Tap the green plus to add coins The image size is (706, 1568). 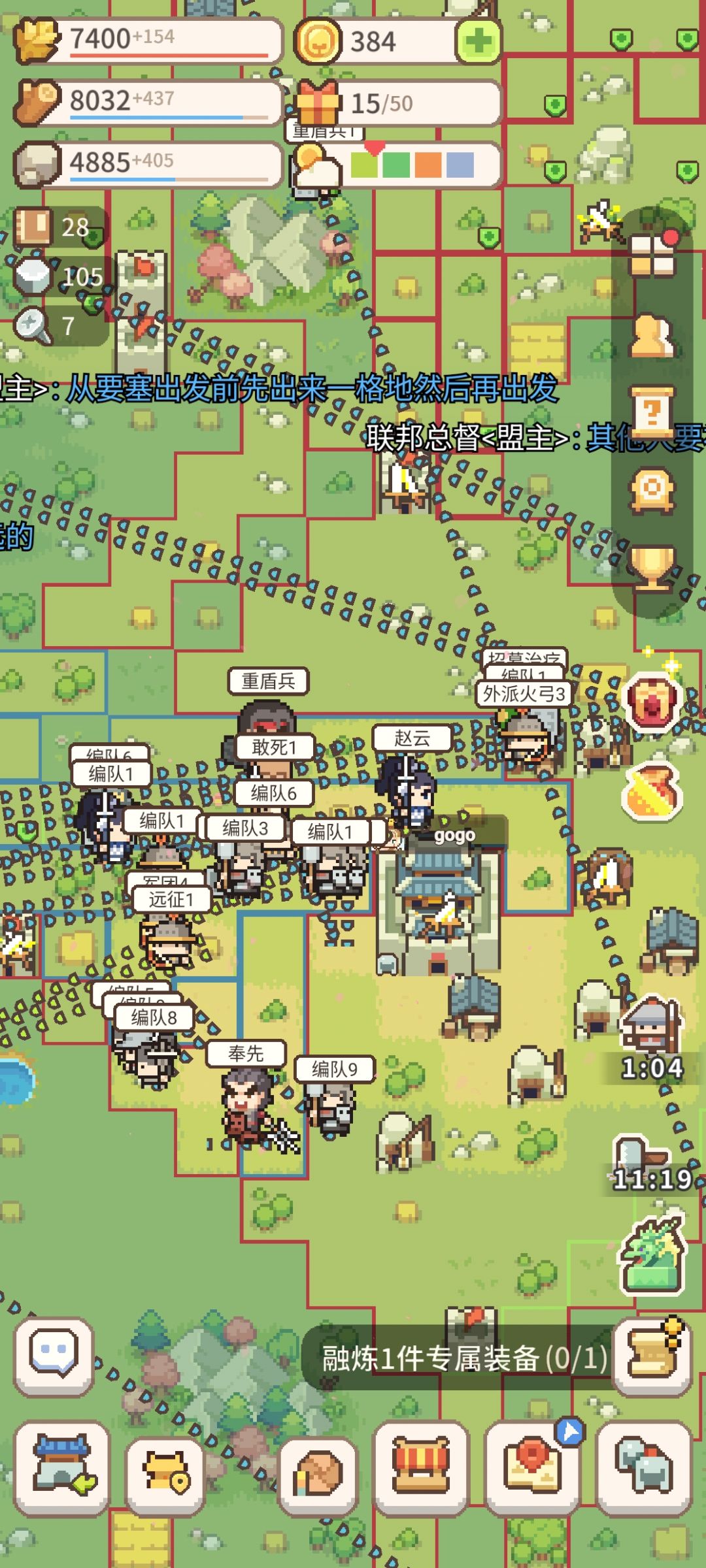[479, 41]
